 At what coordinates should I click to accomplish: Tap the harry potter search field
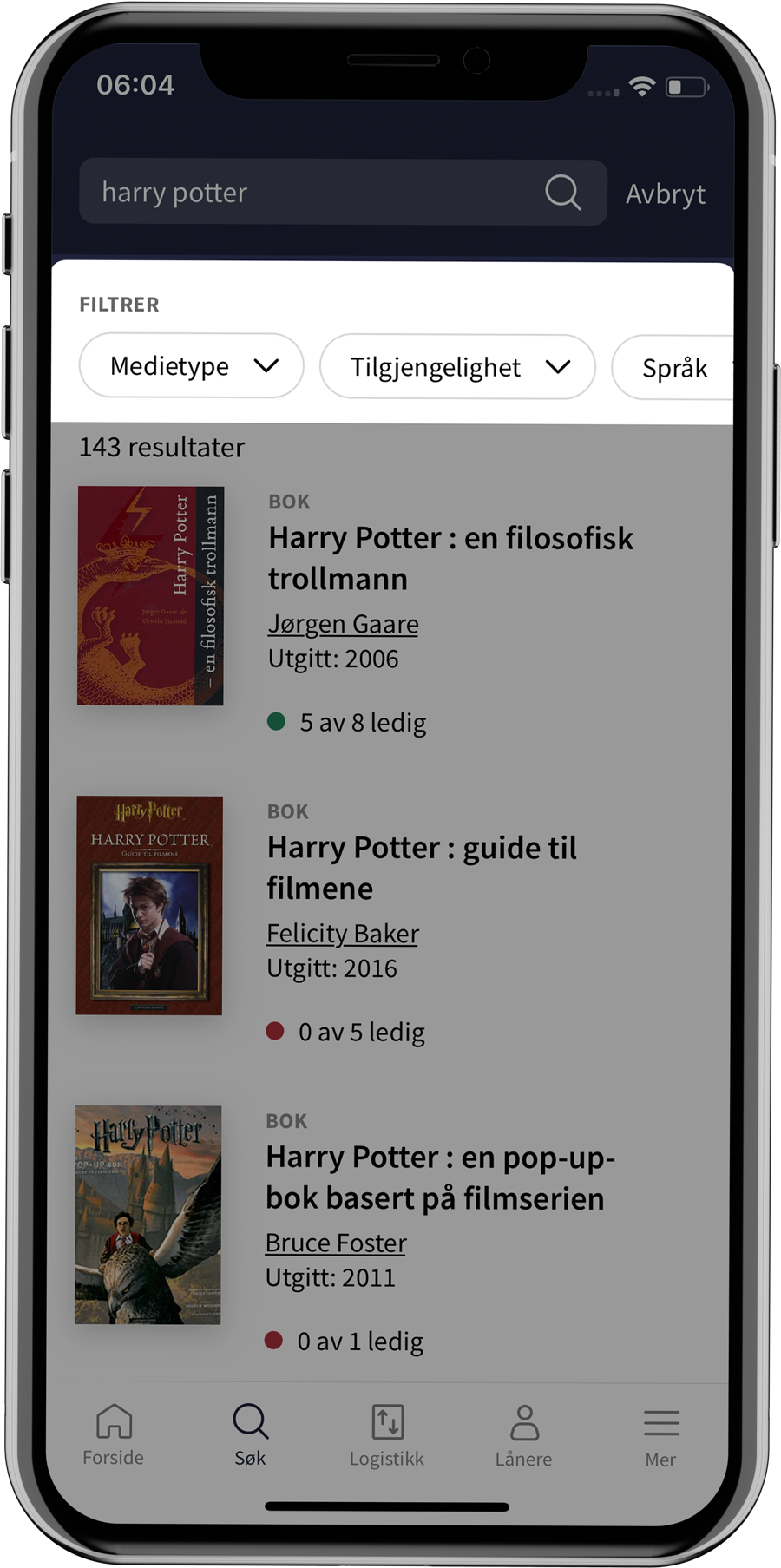point(312,193)
